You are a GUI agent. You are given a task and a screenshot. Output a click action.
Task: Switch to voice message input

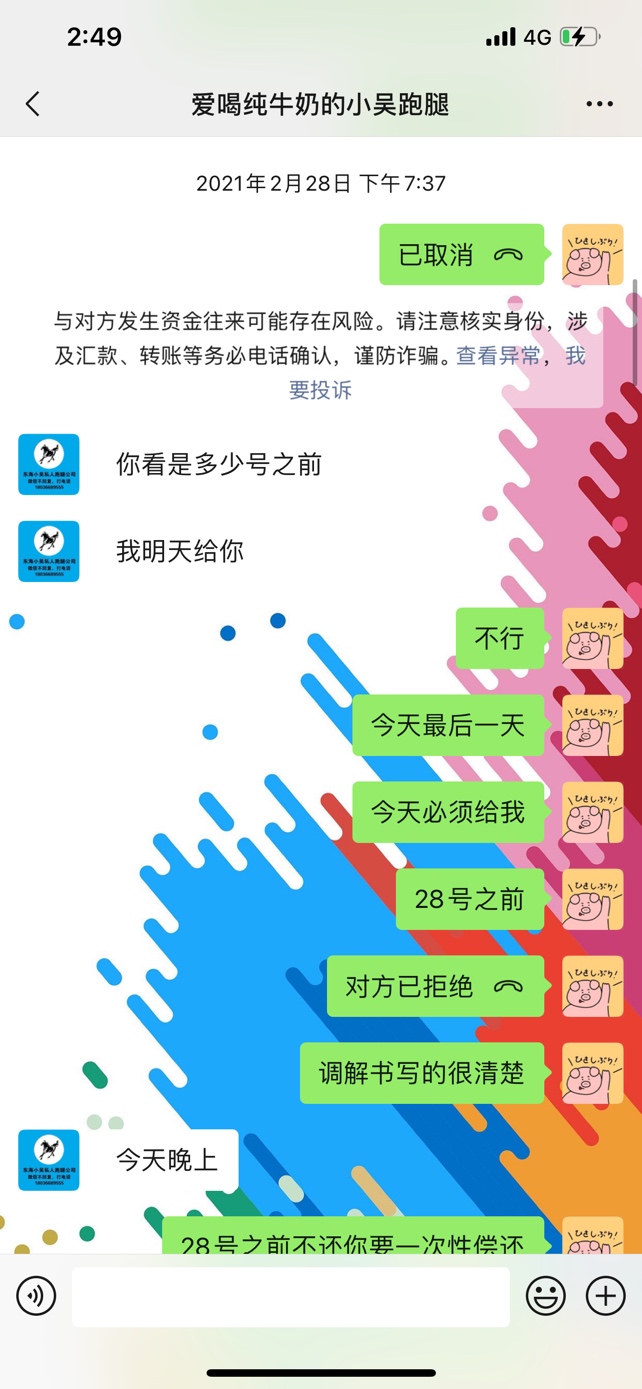click(x=36, y=1296)
